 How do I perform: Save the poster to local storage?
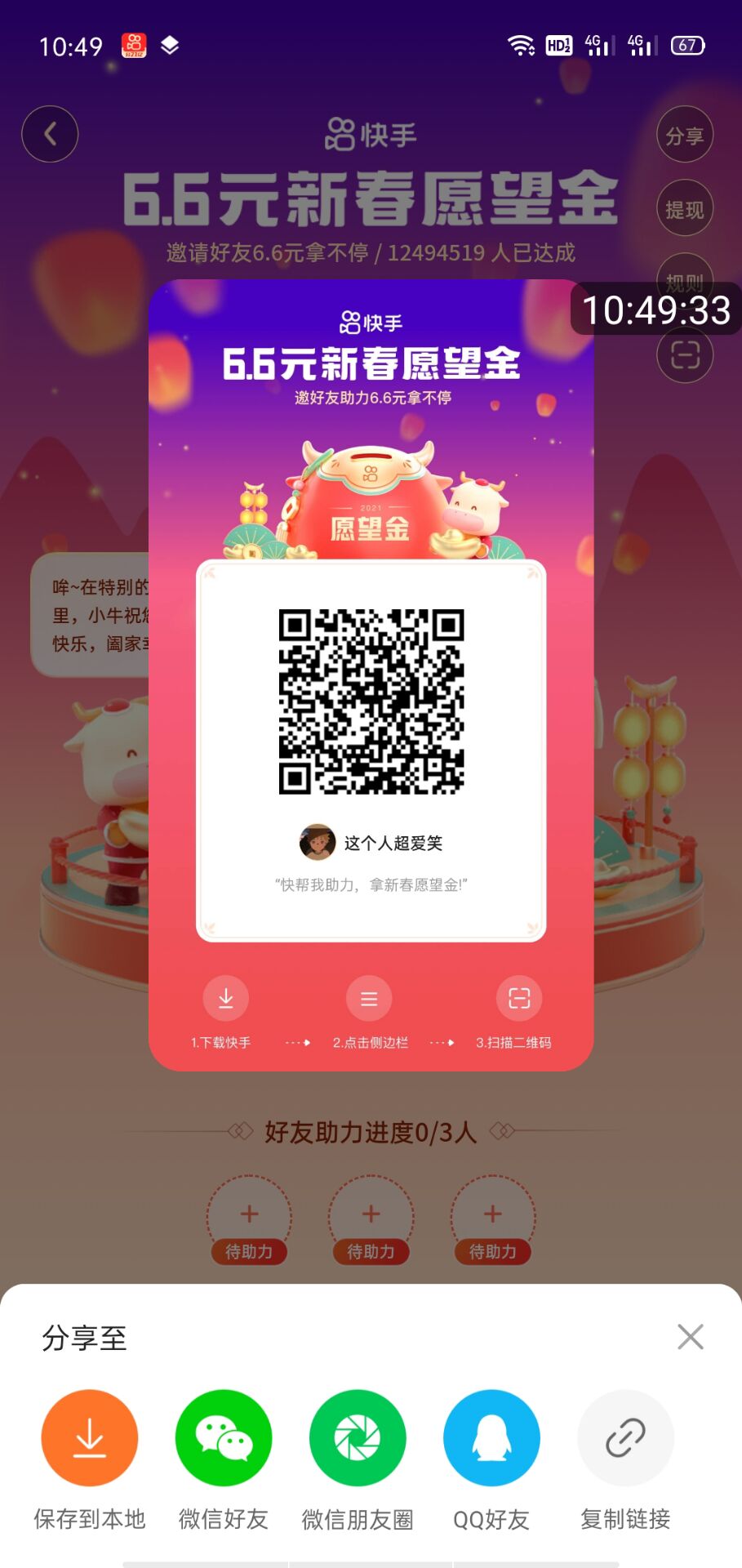(x=90, y=1438)
